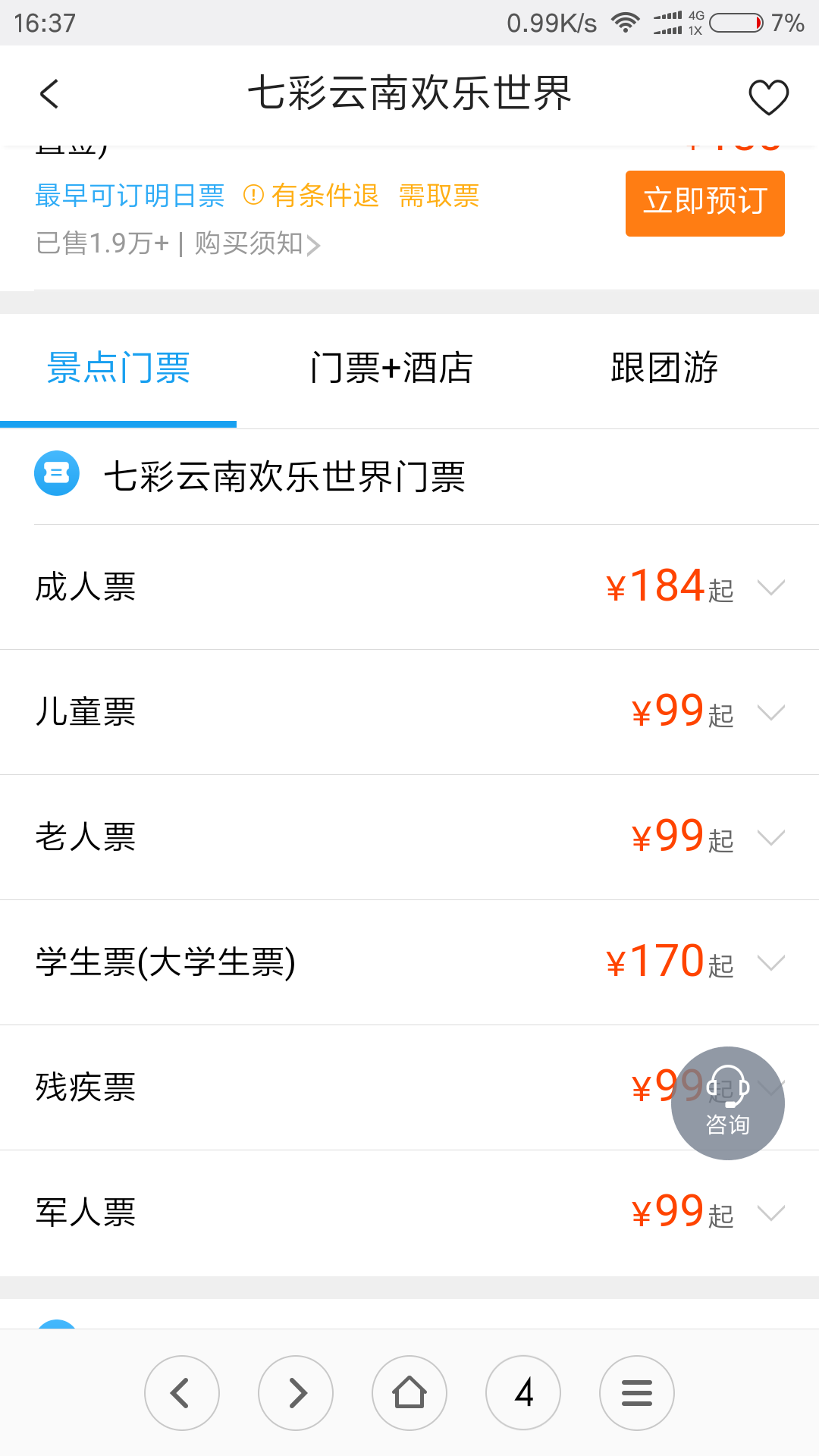This screenshot has height=1456, width=819.
Task: Switch to the 跟团游 tab
Action: tap(664, 369)
